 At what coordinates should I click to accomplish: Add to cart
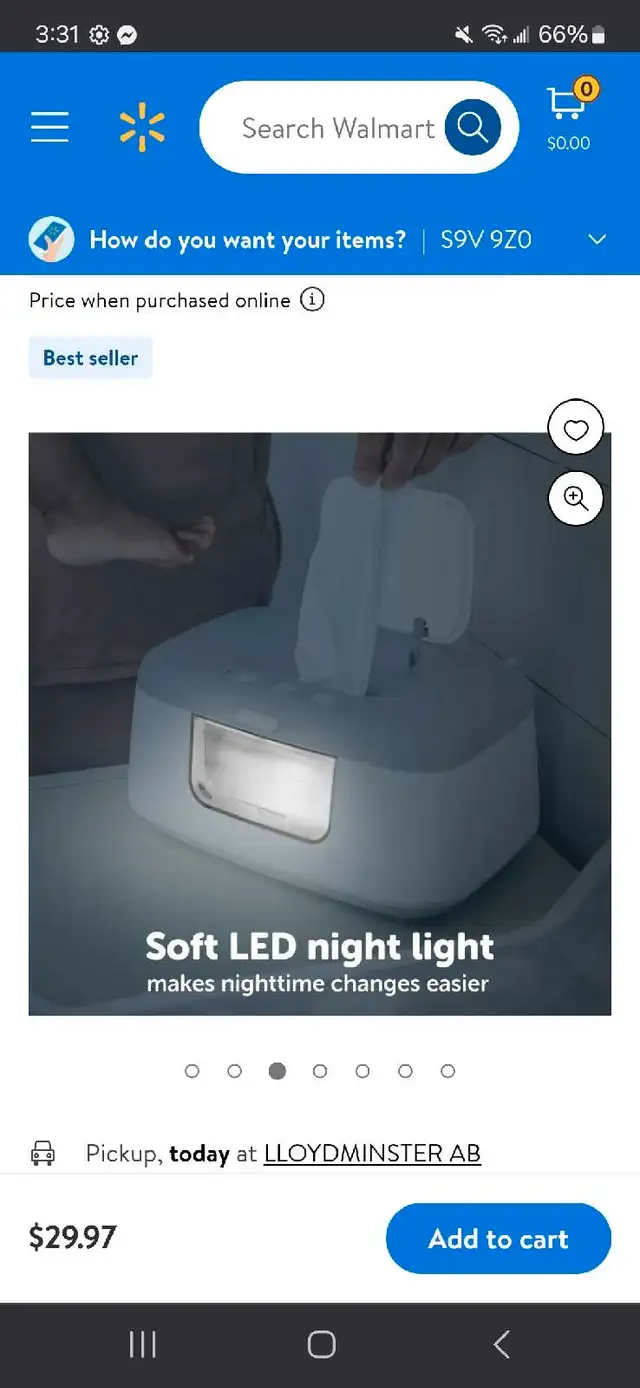coord(498,1239)
